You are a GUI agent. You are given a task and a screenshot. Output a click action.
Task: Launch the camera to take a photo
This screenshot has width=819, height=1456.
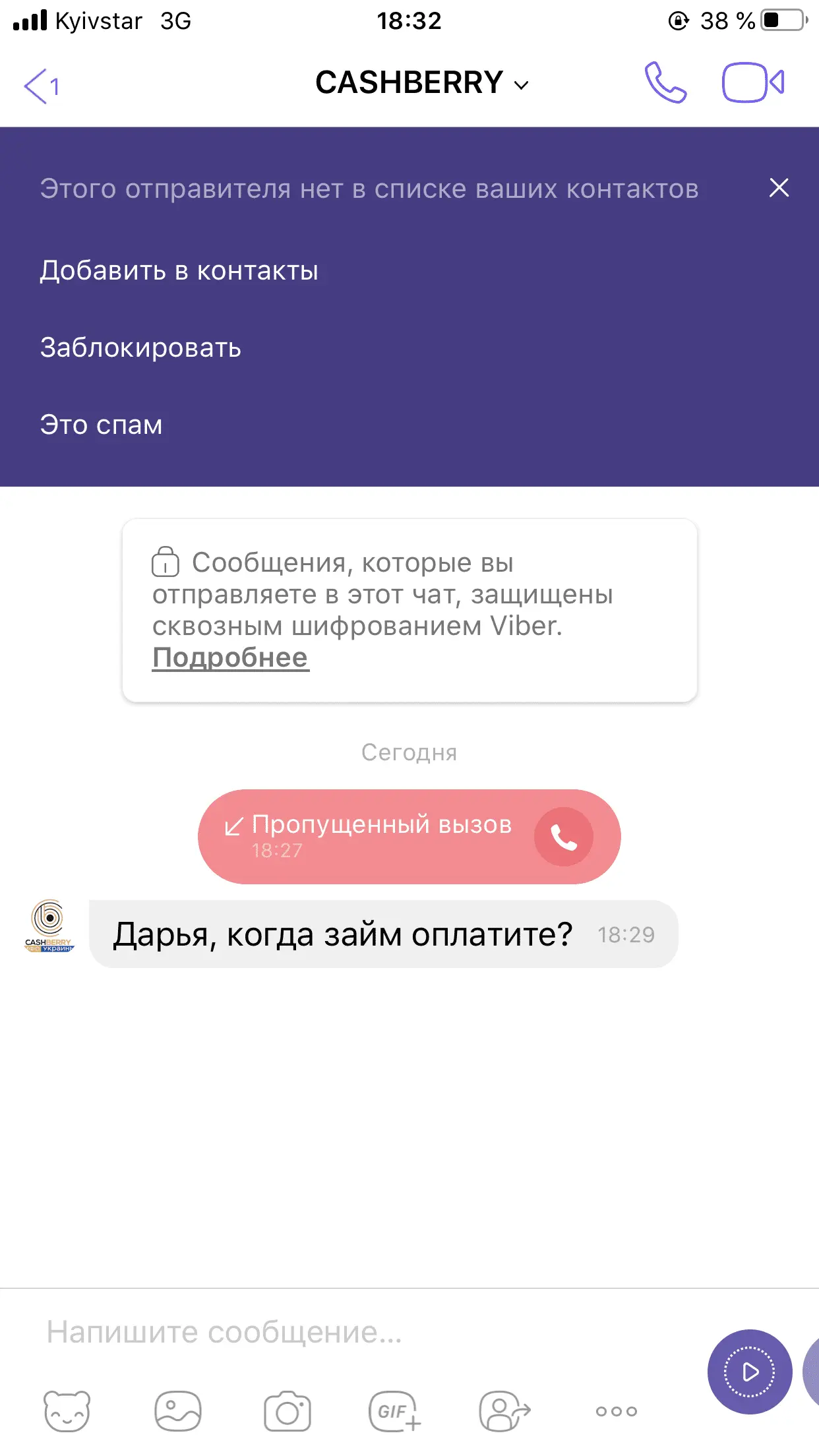[x=287, y=1411]
